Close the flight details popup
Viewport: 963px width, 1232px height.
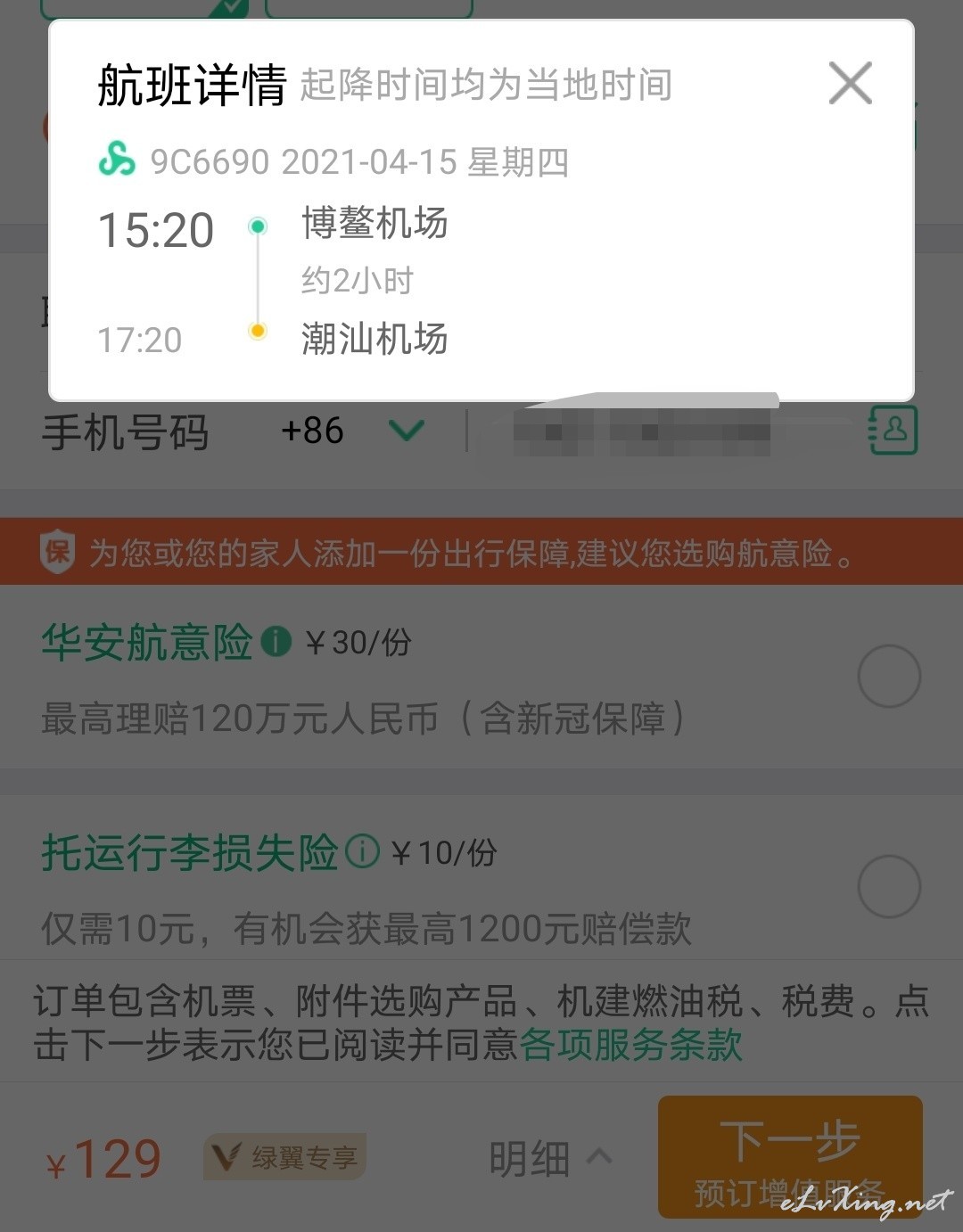[850, 83]
